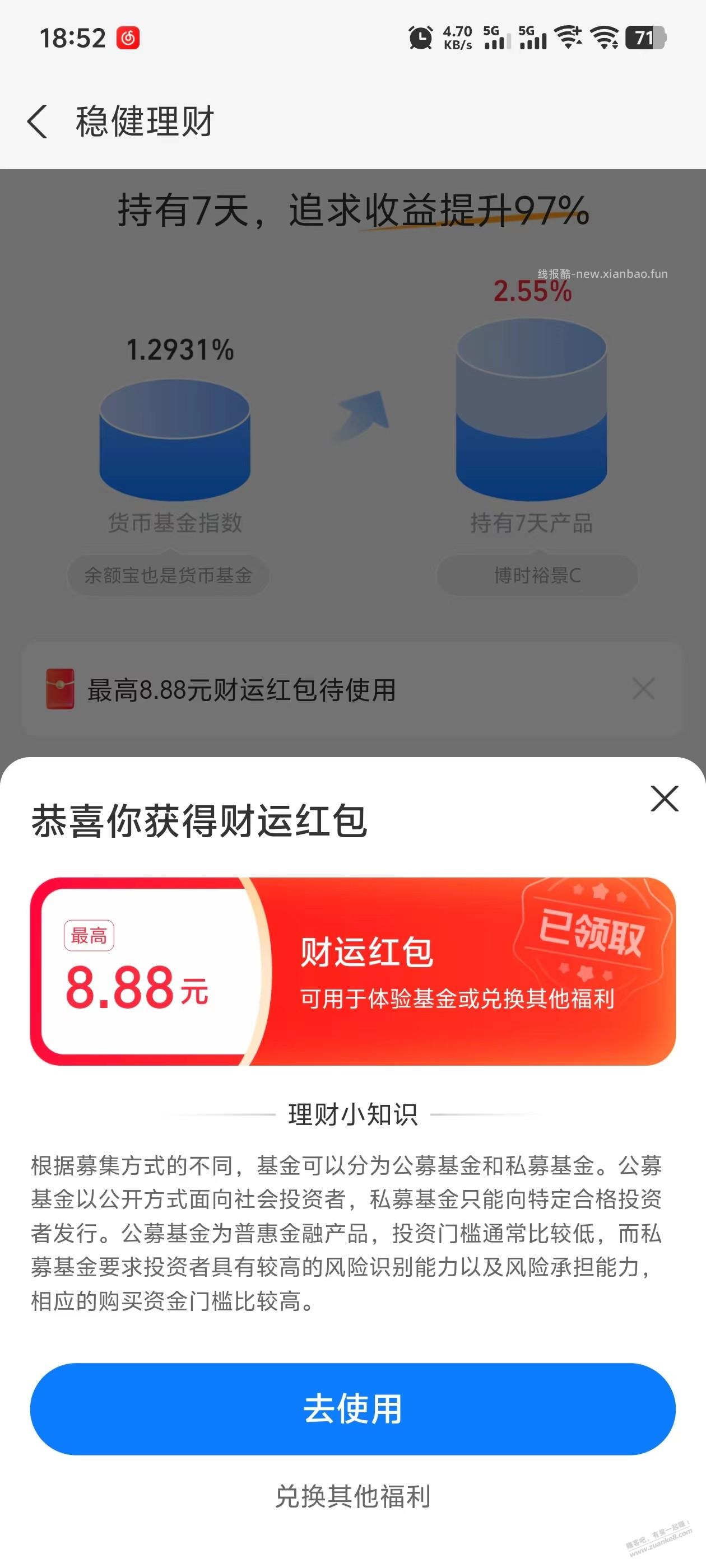Tap the 5G signal indicator
This screenshot has height=1568, width=706.
497,38
